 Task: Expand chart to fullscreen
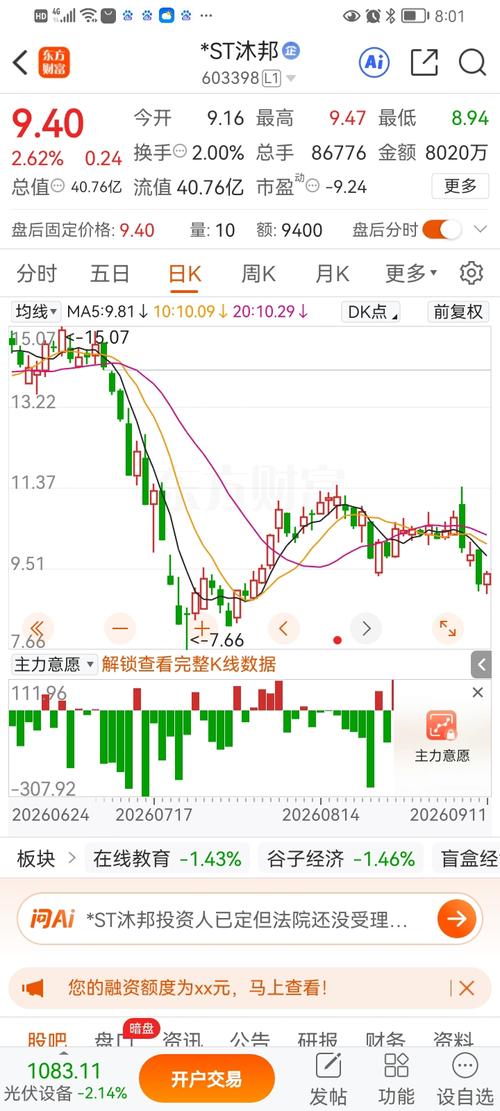(x=448, y=628)
